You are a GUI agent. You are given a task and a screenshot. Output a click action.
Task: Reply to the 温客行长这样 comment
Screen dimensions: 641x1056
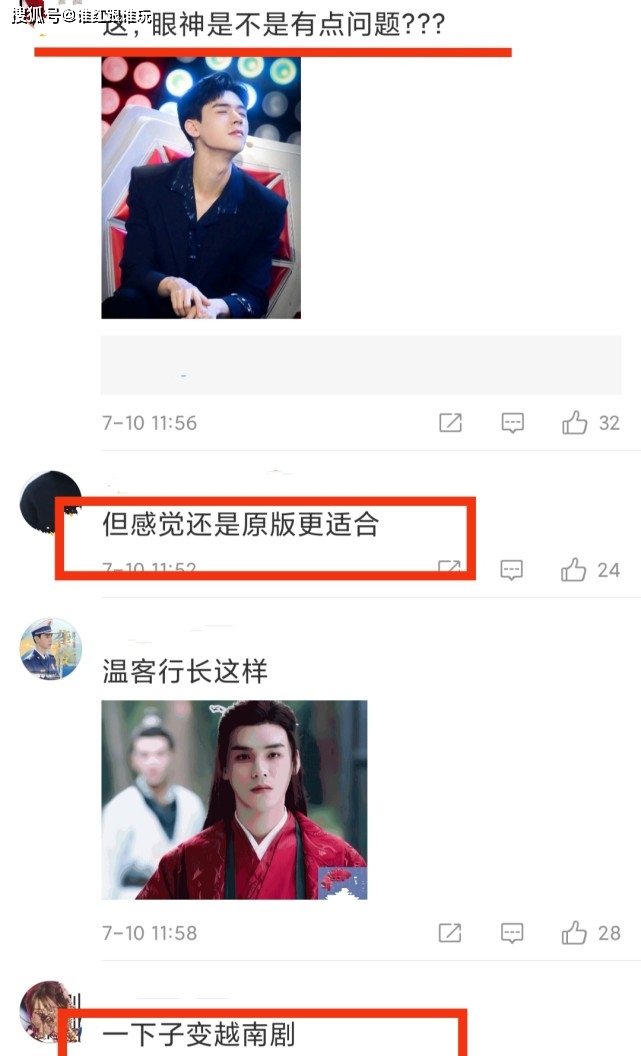click(x=512, y=933)
